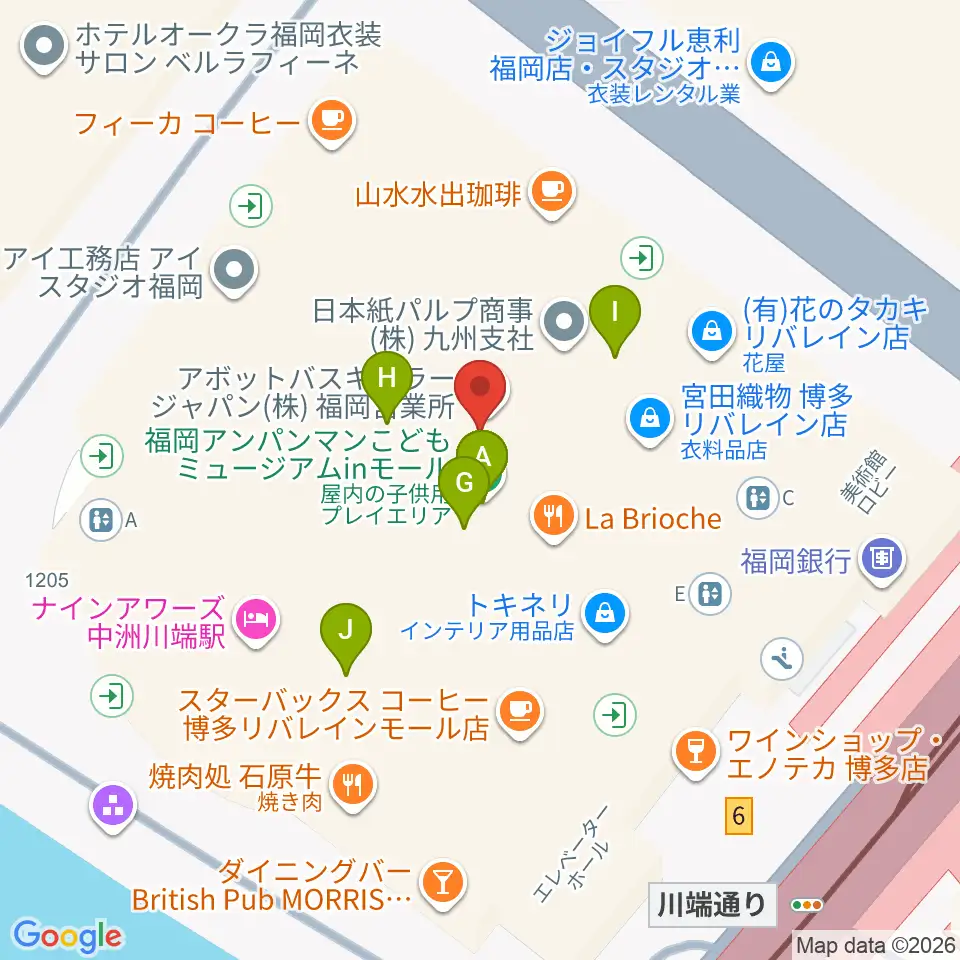Select the アイ工務店 アイスタジオ福岡 marker

(x=234, y=270)
